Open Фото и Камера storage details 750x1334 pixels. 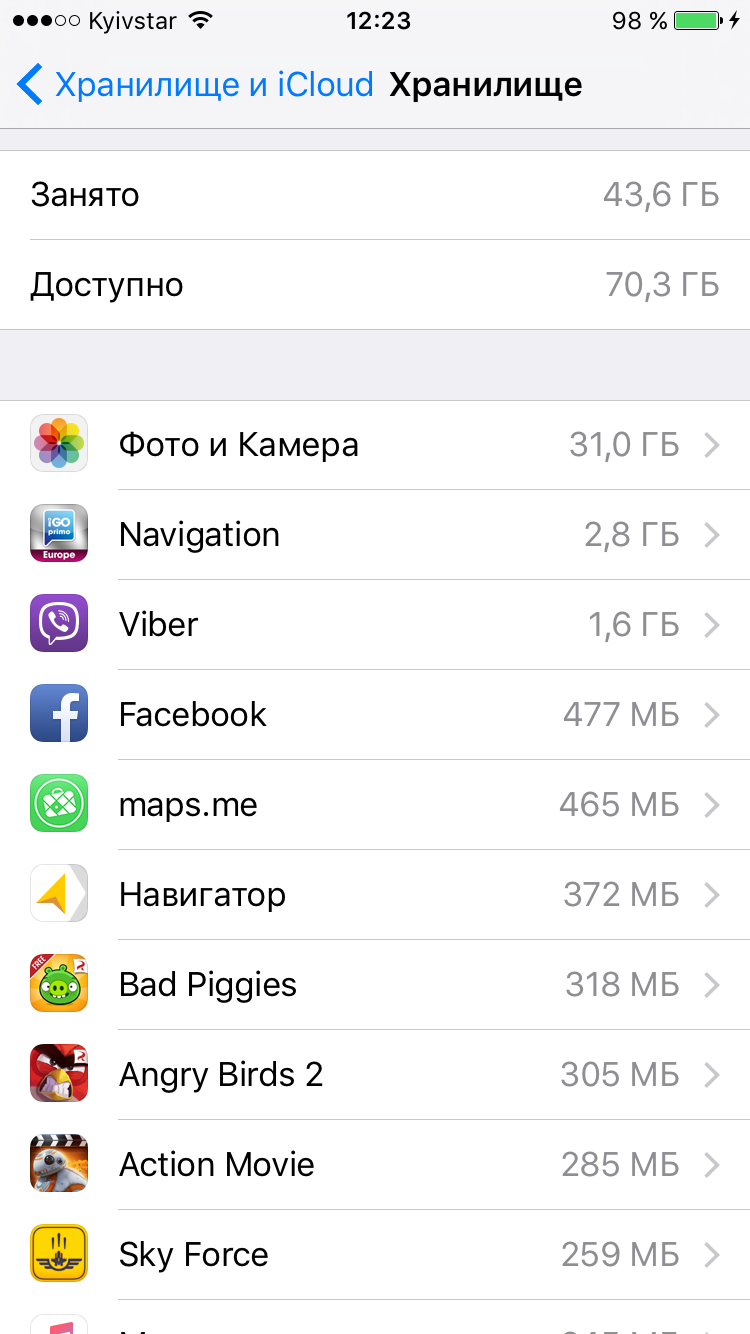375,445
